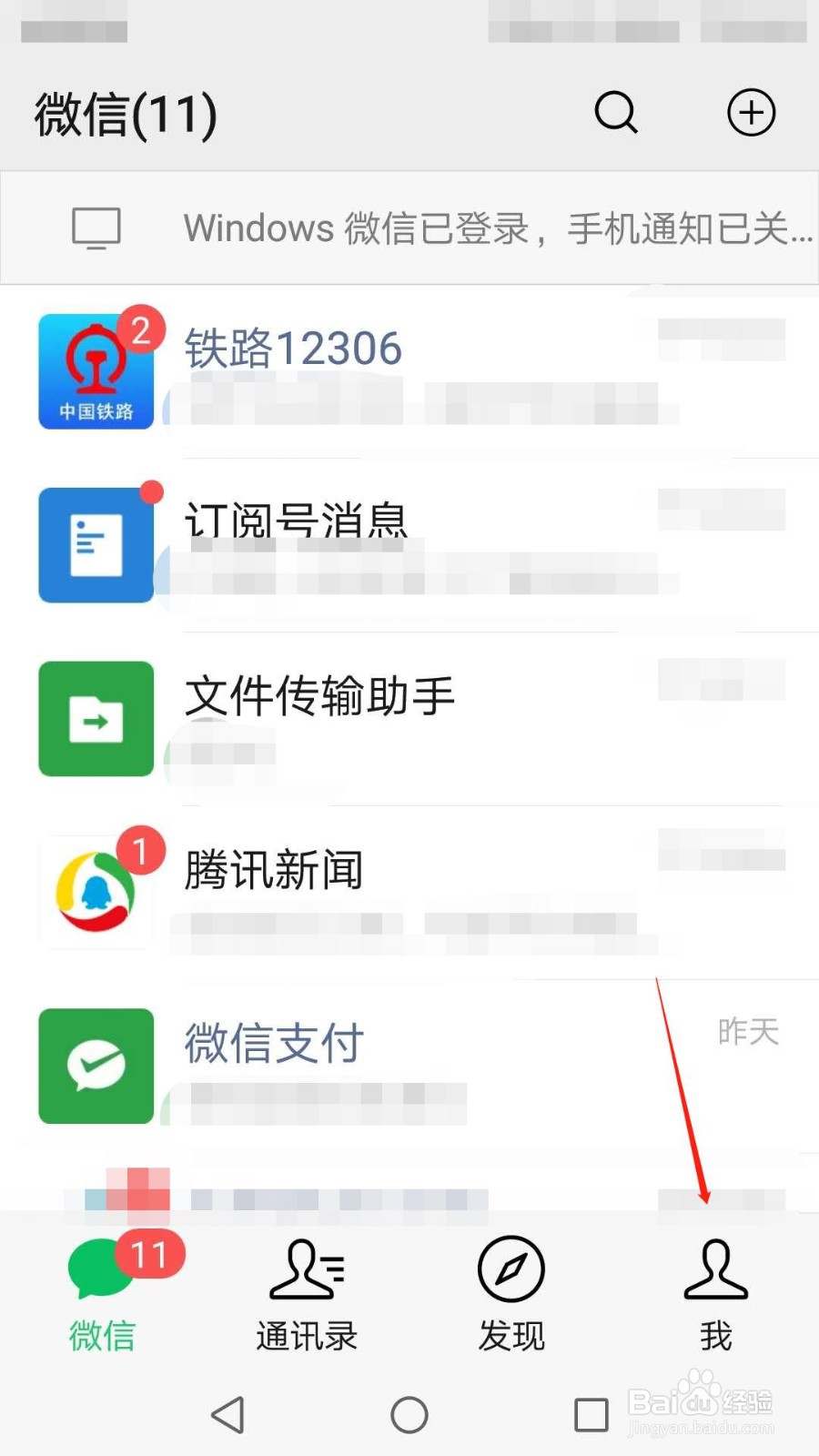Open recent apps with the square button
This screenshot has width=819, height=1456.
(591, 1415)
